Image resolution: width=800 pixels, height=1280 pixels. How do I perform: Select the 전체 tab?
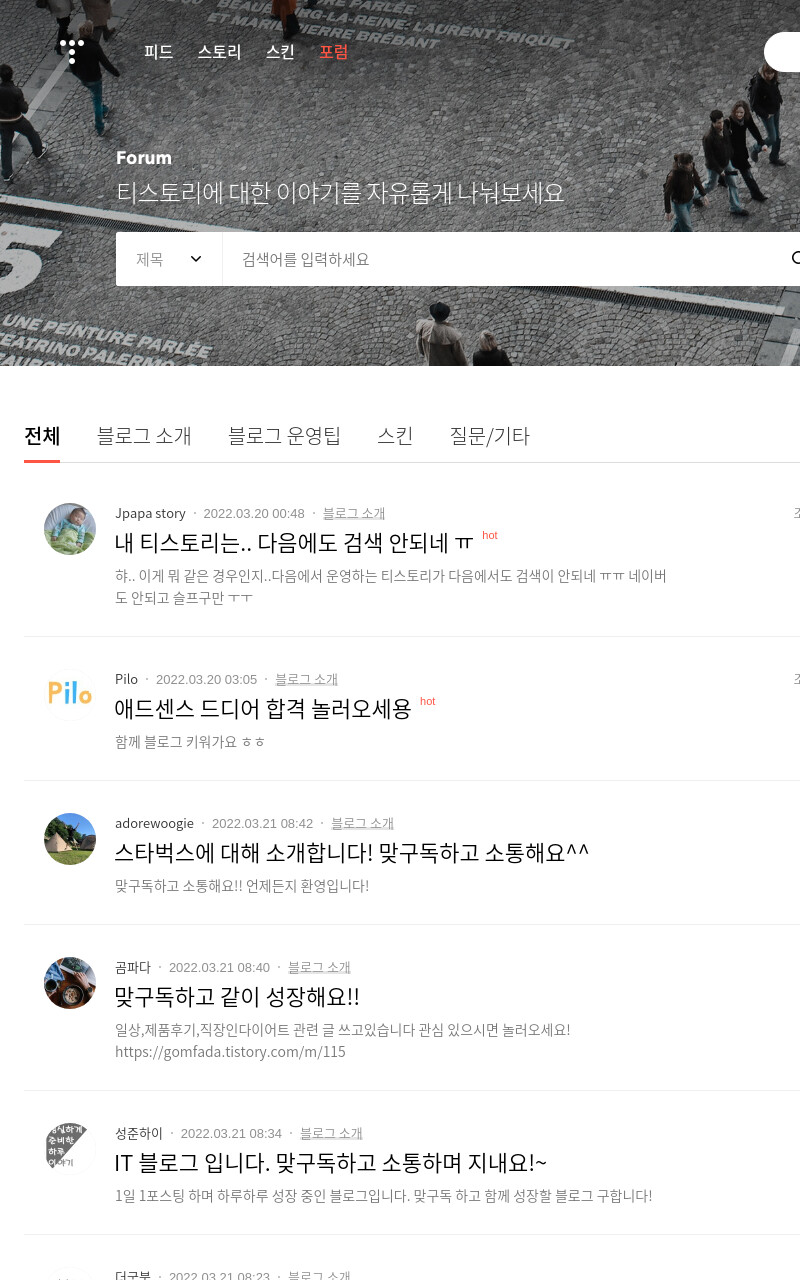pos(42,436)
